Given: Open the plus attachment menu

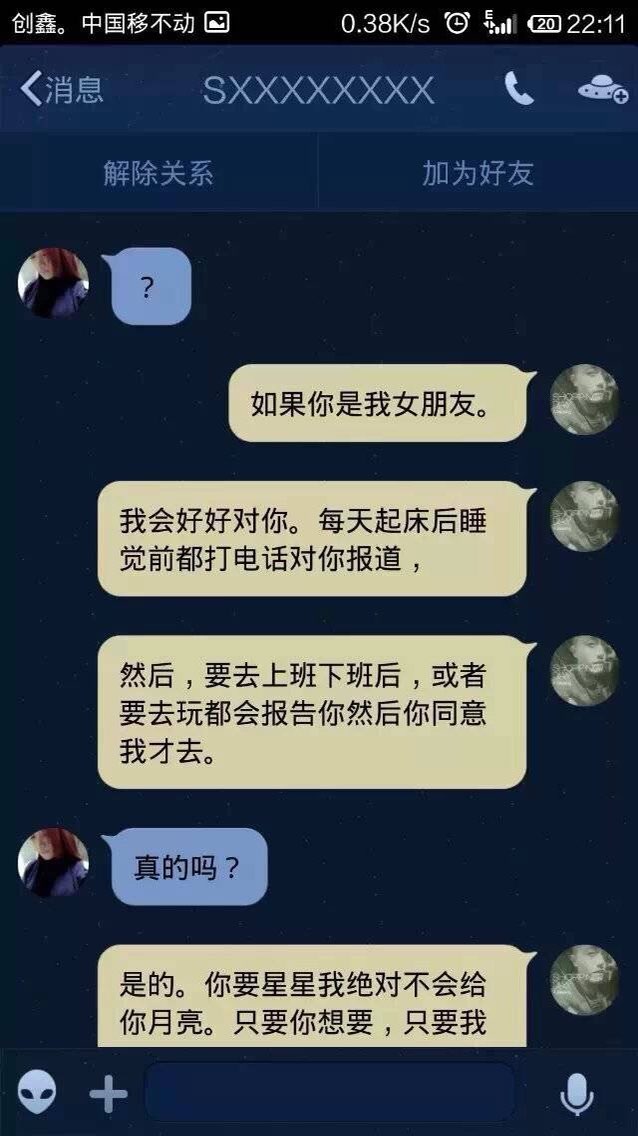Looking at the screenshot, I should click(x=109, y=1093).
